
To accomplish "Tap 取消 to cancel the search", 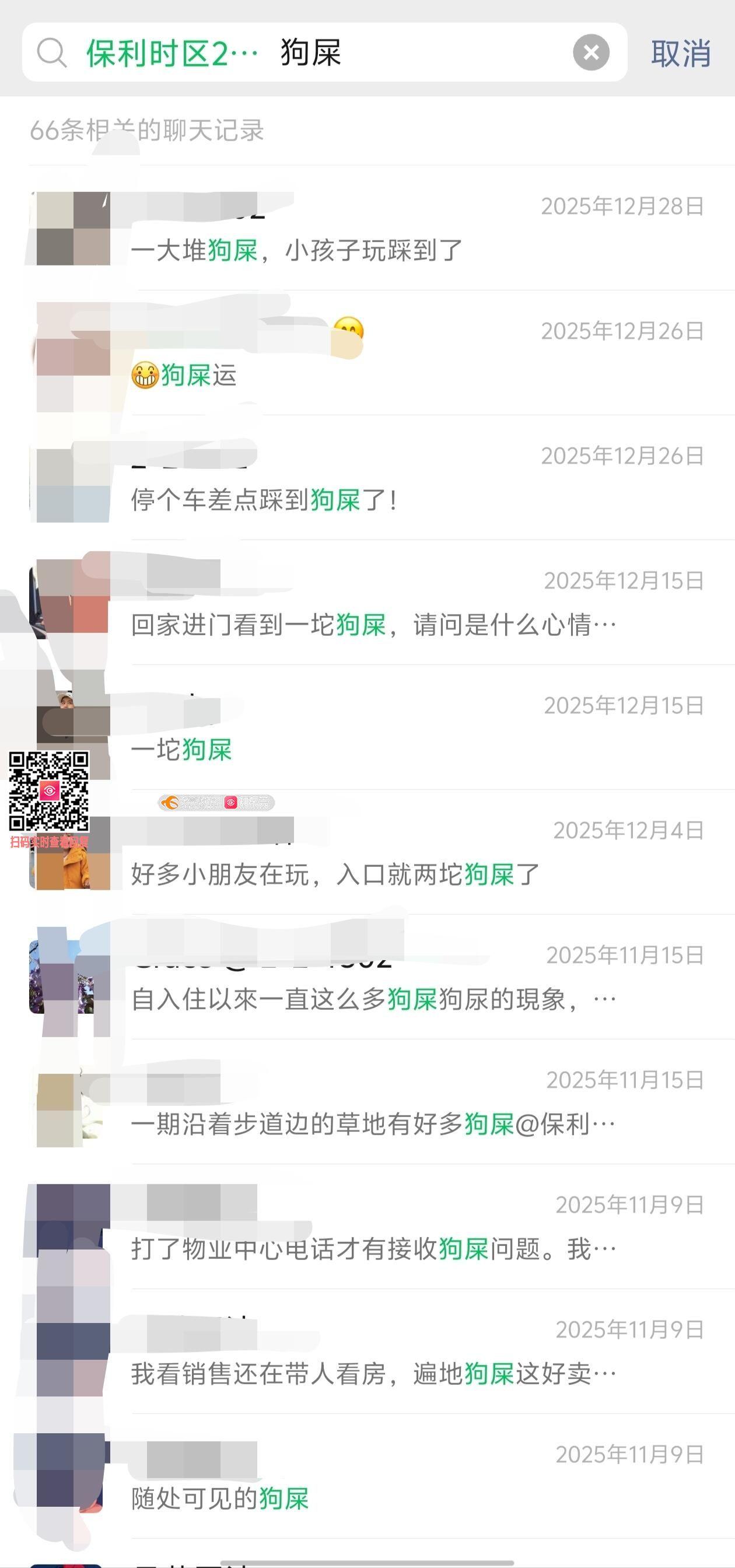I will (x=680, y=54).
